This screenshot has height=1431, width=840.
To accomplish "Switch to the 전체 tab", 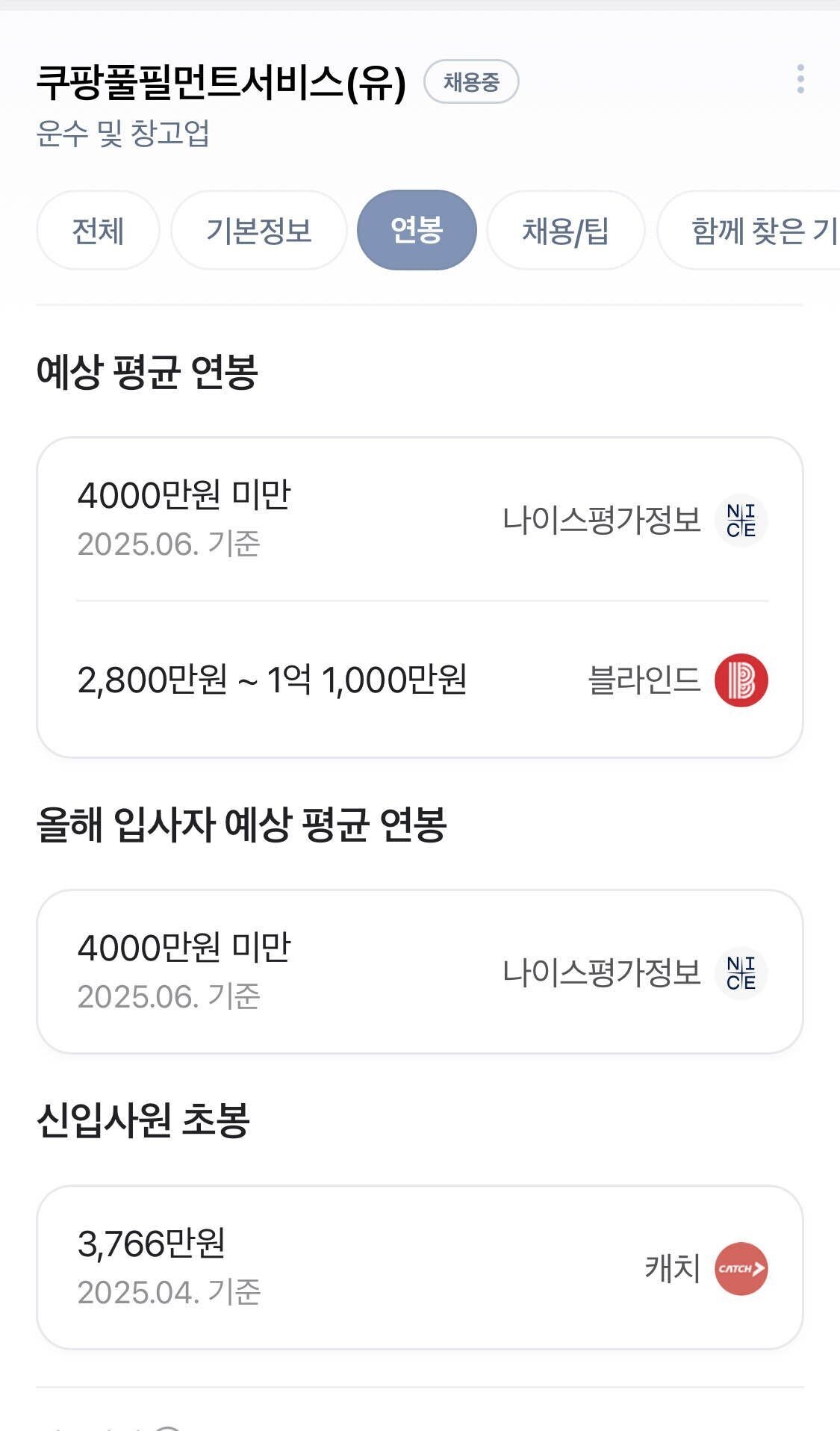I will pos(97,230).
